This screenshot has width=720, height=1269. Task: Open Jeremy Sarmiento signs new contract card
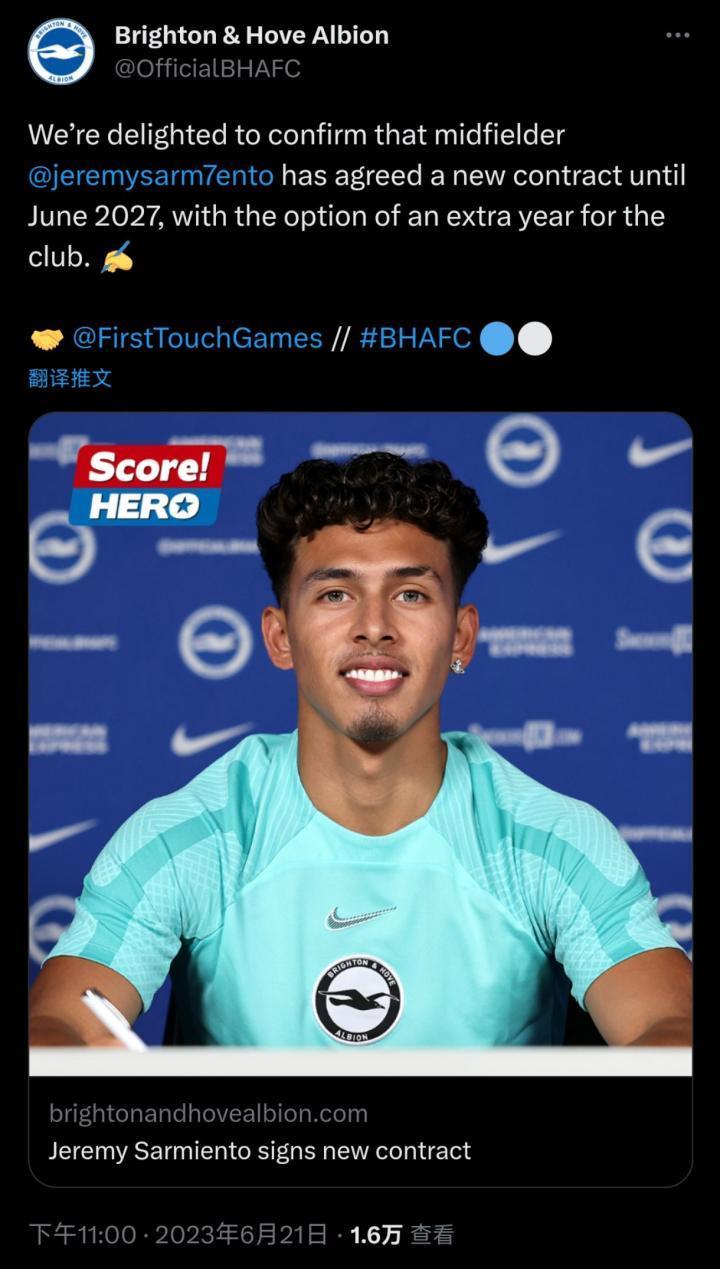pyautogui.click(x=360, y=1130)
